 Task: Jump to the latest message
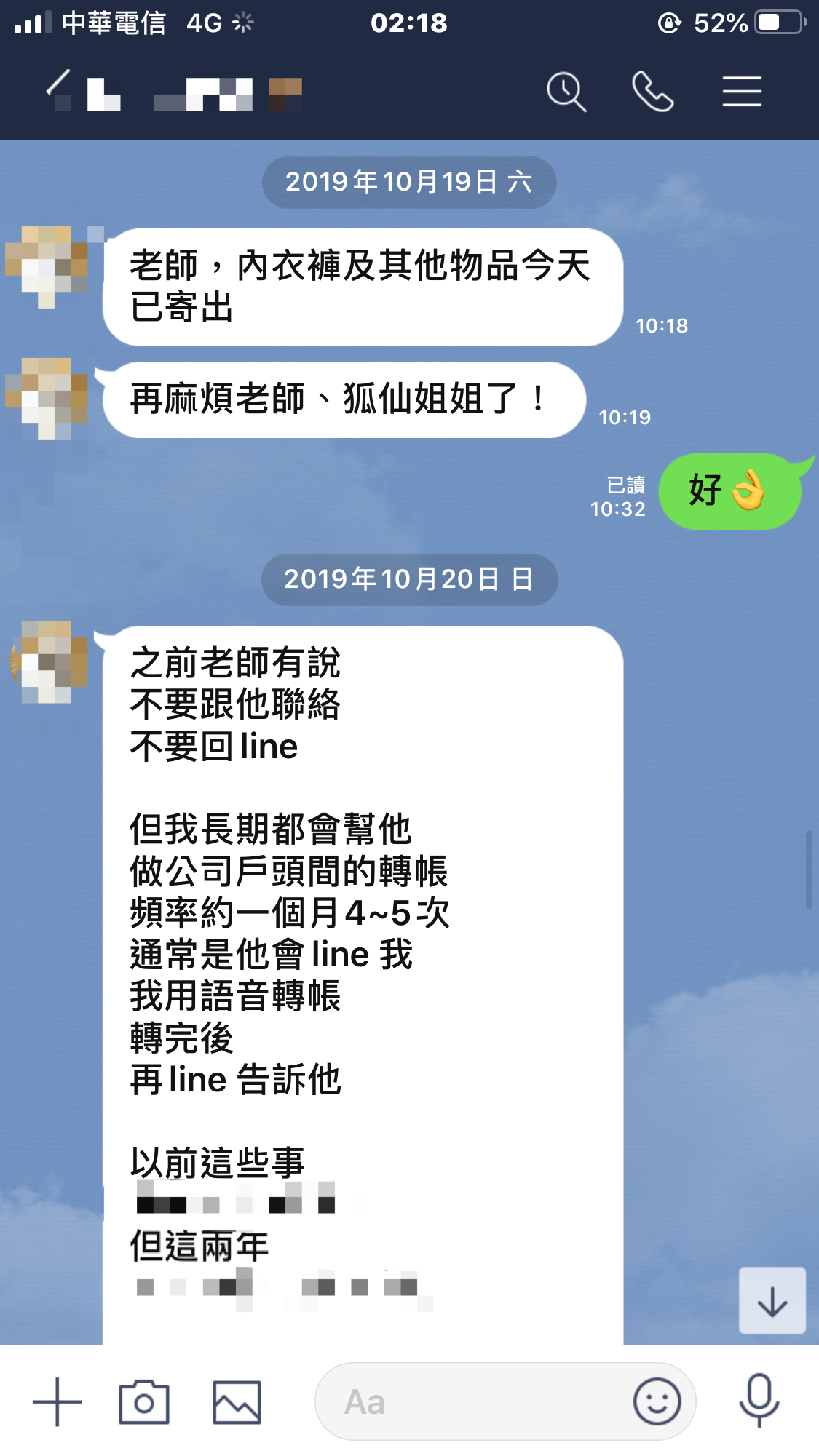coord(772,1301)
